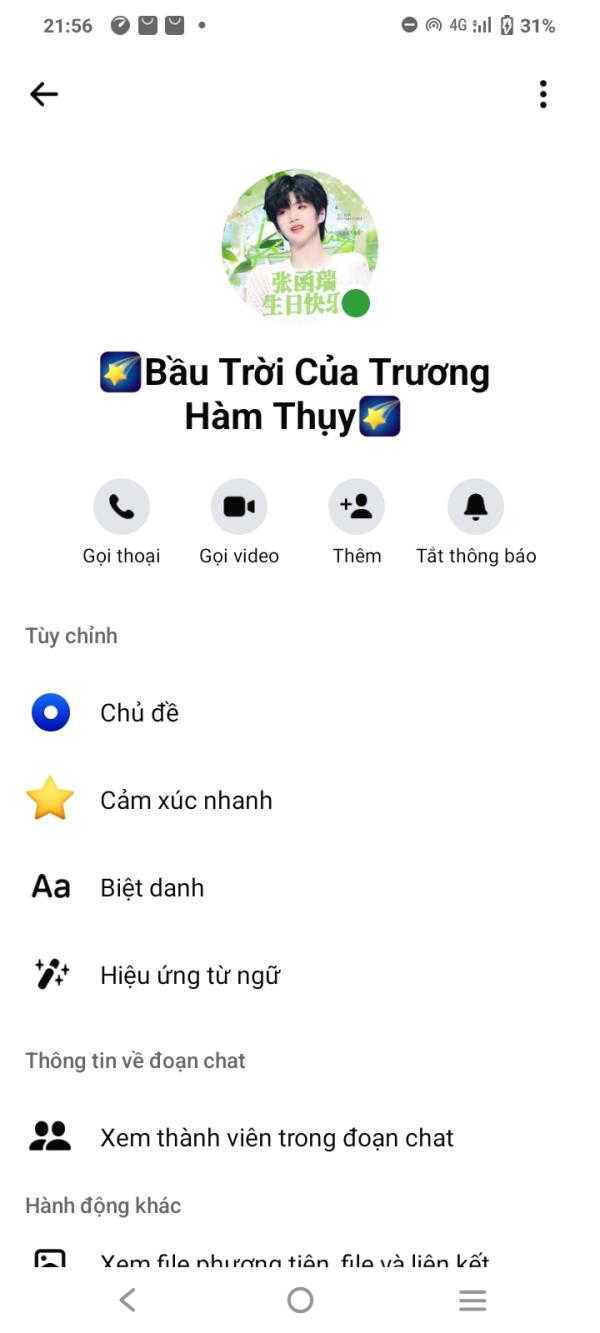Start a voice call with Gọi thoại
Image resolution: width=600 pixels, height=1333 pixels.
point(121,507)
